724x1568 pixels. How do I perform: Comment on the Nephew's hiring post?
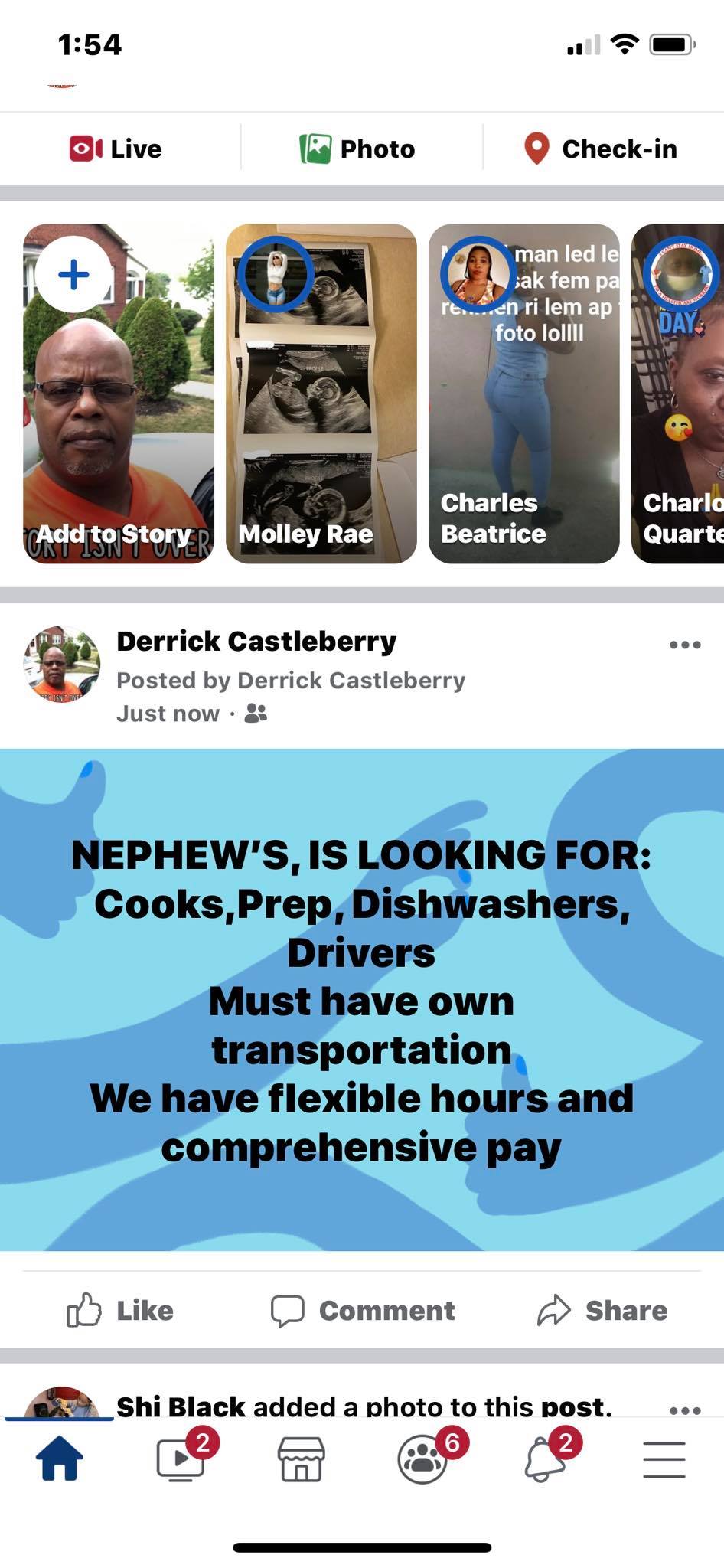(363, 1310)
